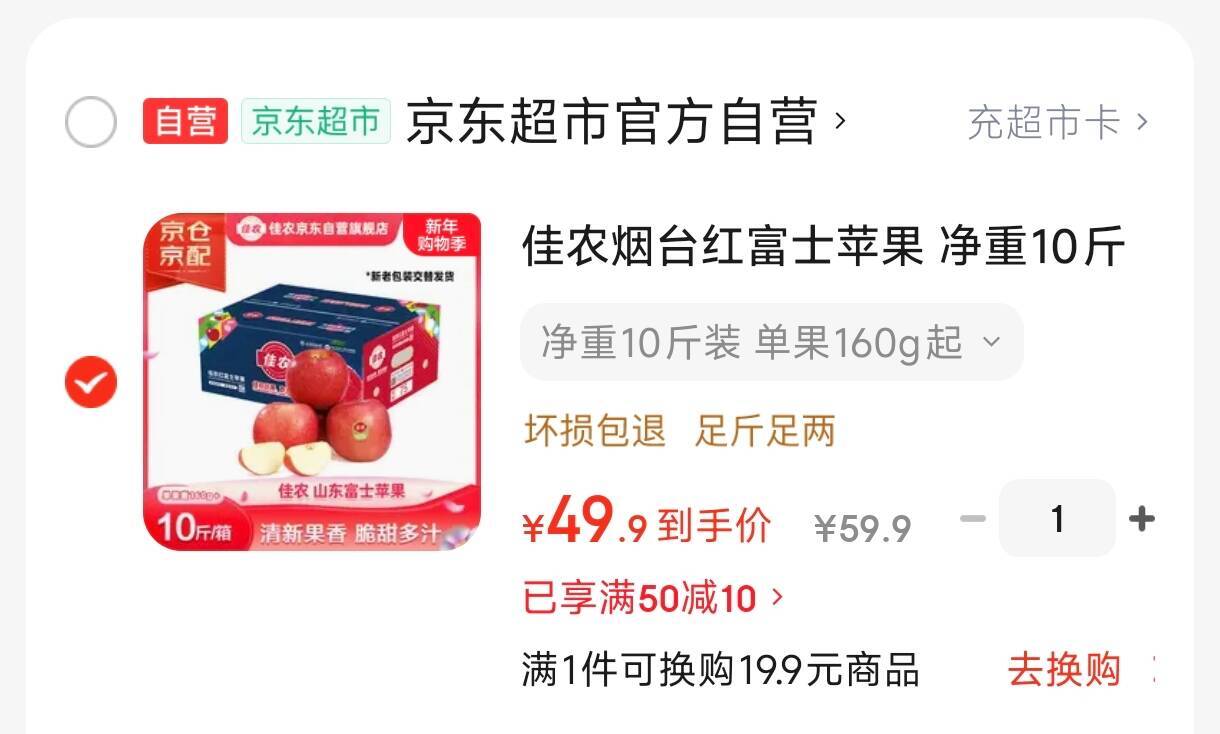
Task: Uncheck the 佳农烟台红富士苹果 item
Action: point(91,382)
